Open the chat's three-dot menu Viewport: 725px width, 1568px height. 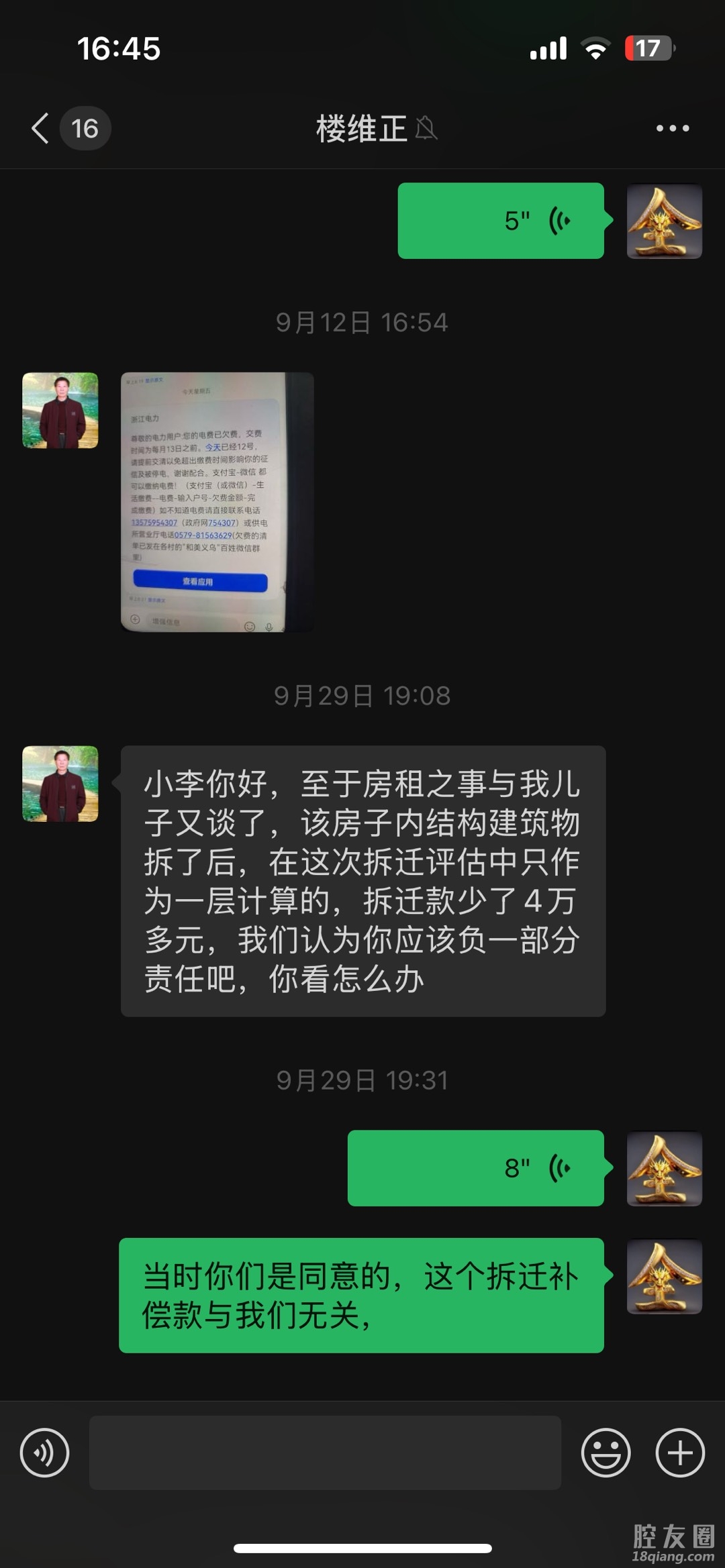tap(672, 128)
